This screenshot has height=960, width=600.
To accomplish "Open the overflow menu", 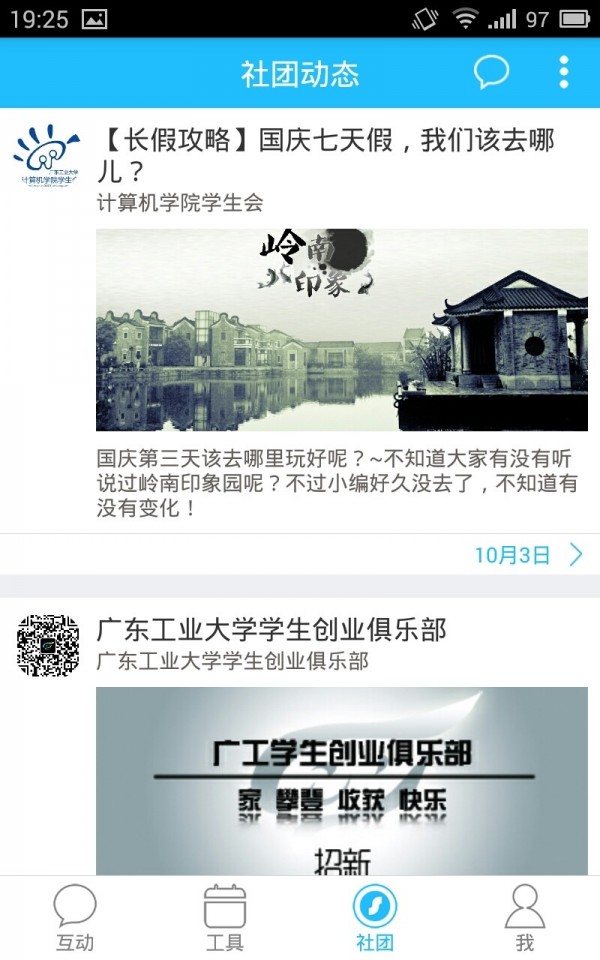I will pyautogui.click(x=564, y=72).
